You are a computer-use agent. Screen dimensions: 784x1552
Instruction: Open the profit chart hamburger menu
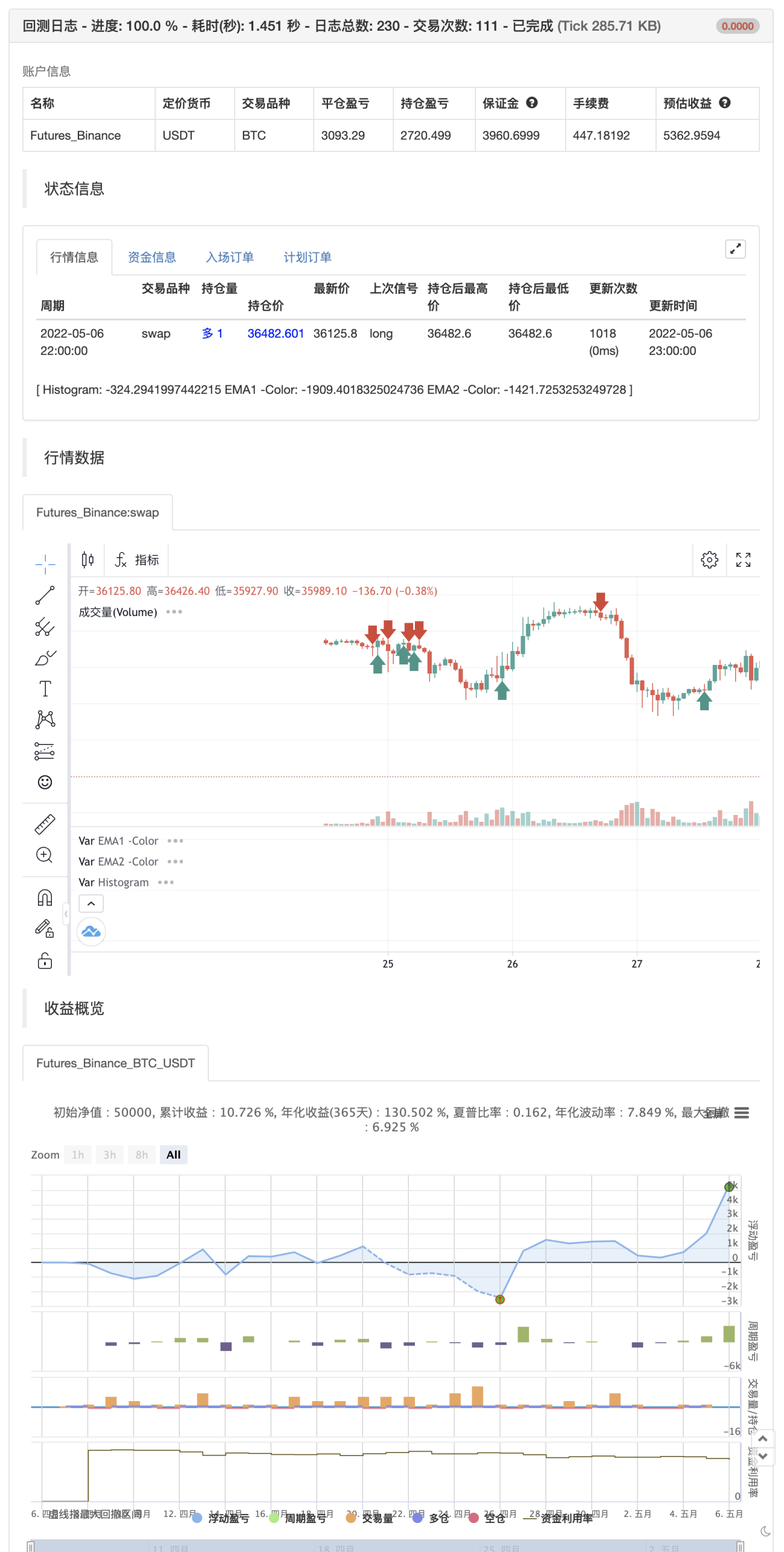[741, 1112]
